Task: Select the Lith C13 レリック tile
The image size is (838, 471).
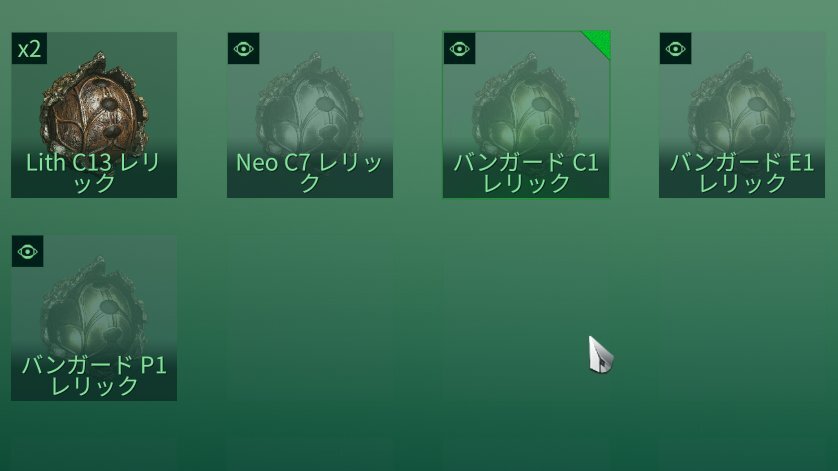Action: [x=94, y=114]
